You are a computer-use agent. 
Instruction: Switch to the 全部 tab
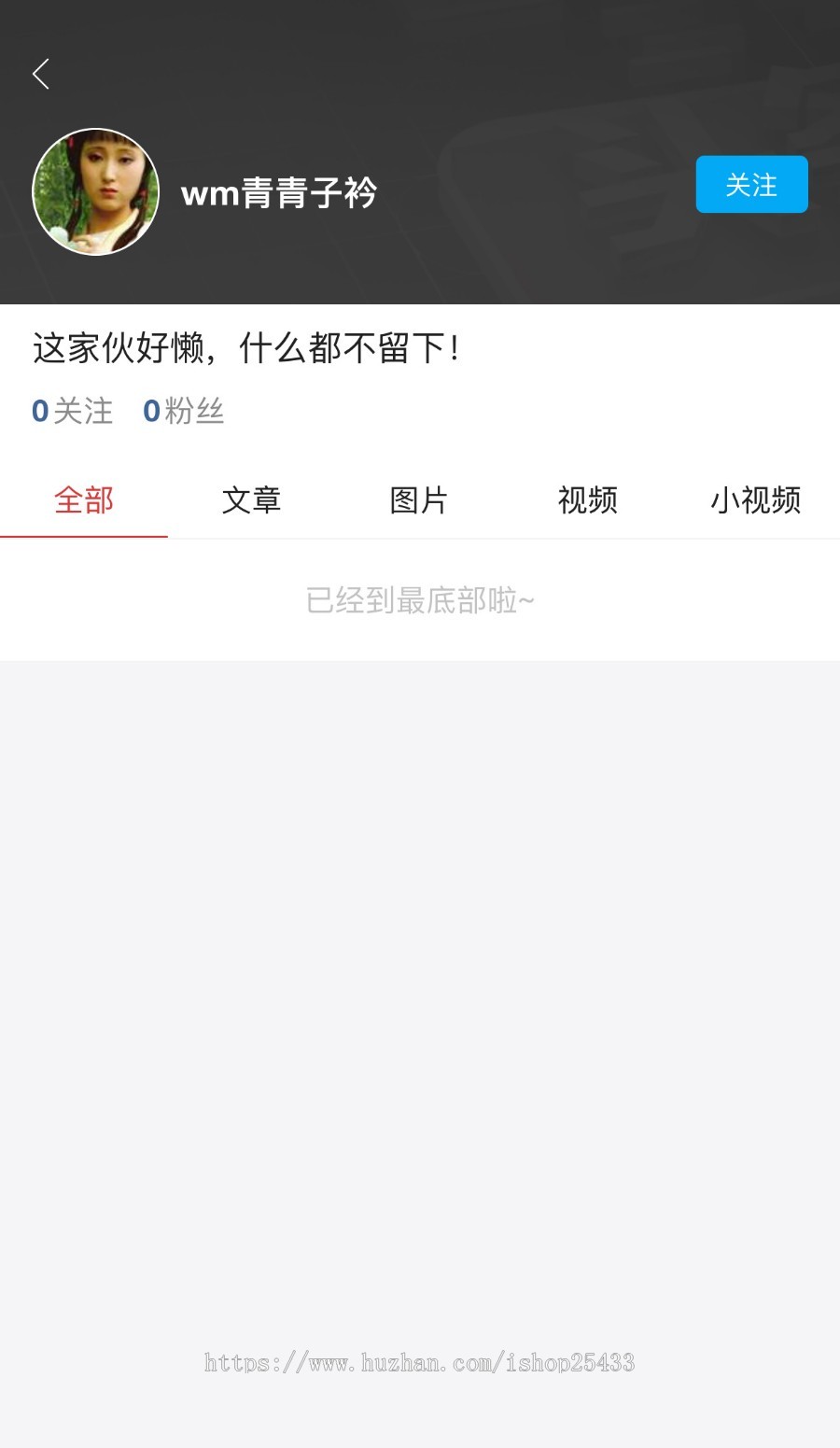tap(83, 500)
